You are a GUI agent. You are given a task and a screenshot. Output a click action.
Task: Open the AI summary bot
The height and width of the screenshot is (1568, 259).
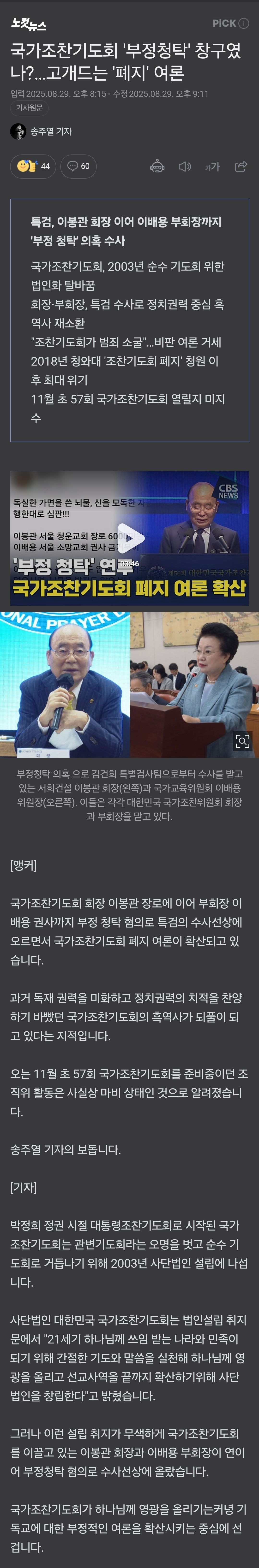click(157, 166)
